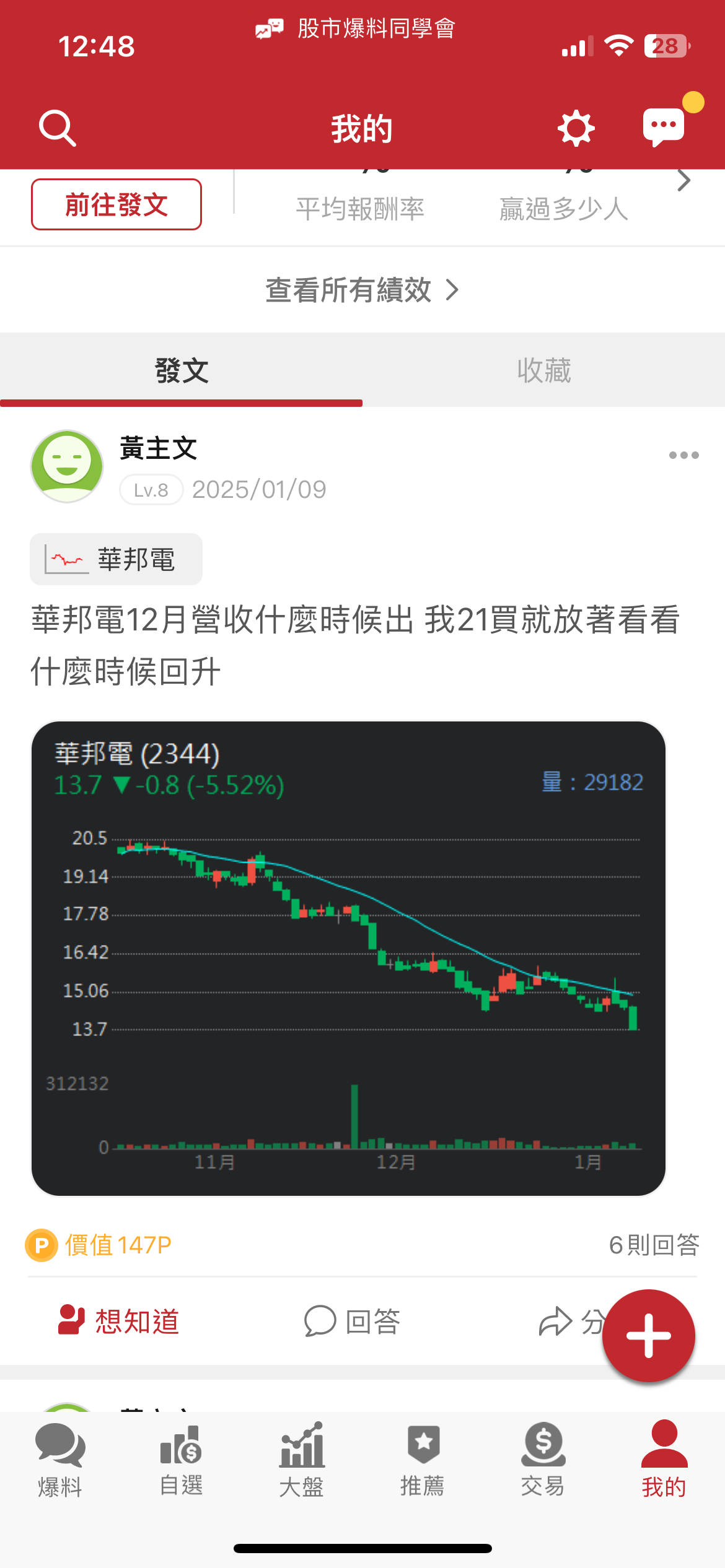Image resolution: width=725 pixels, height=1568 pixels.
Task: Switch to the 收藏 tab
Action: [x=543, y=371]
